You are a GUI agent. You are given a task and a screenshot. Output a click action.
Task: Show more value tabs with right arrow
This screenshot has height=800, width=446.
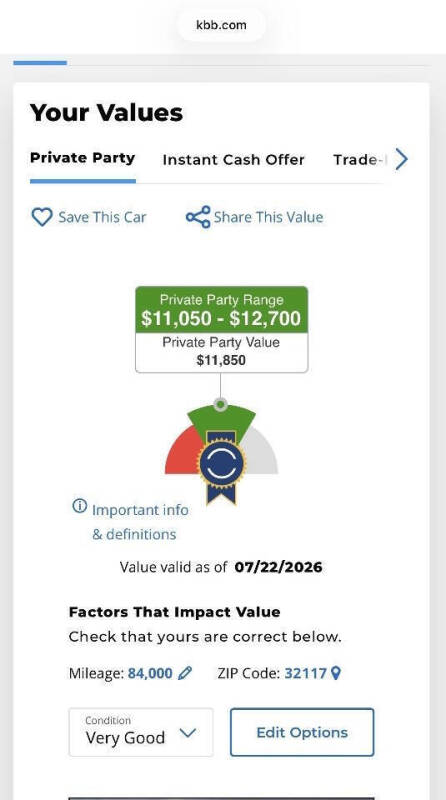pos(402,159)
